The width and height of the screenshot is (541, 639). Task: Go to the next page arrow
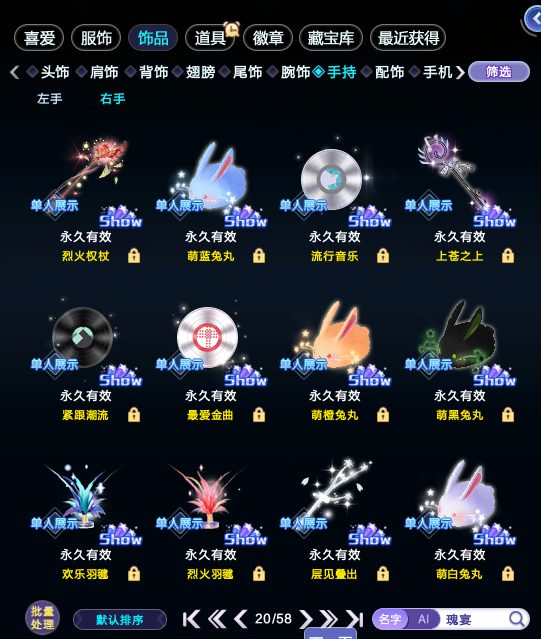click(306, 619)
